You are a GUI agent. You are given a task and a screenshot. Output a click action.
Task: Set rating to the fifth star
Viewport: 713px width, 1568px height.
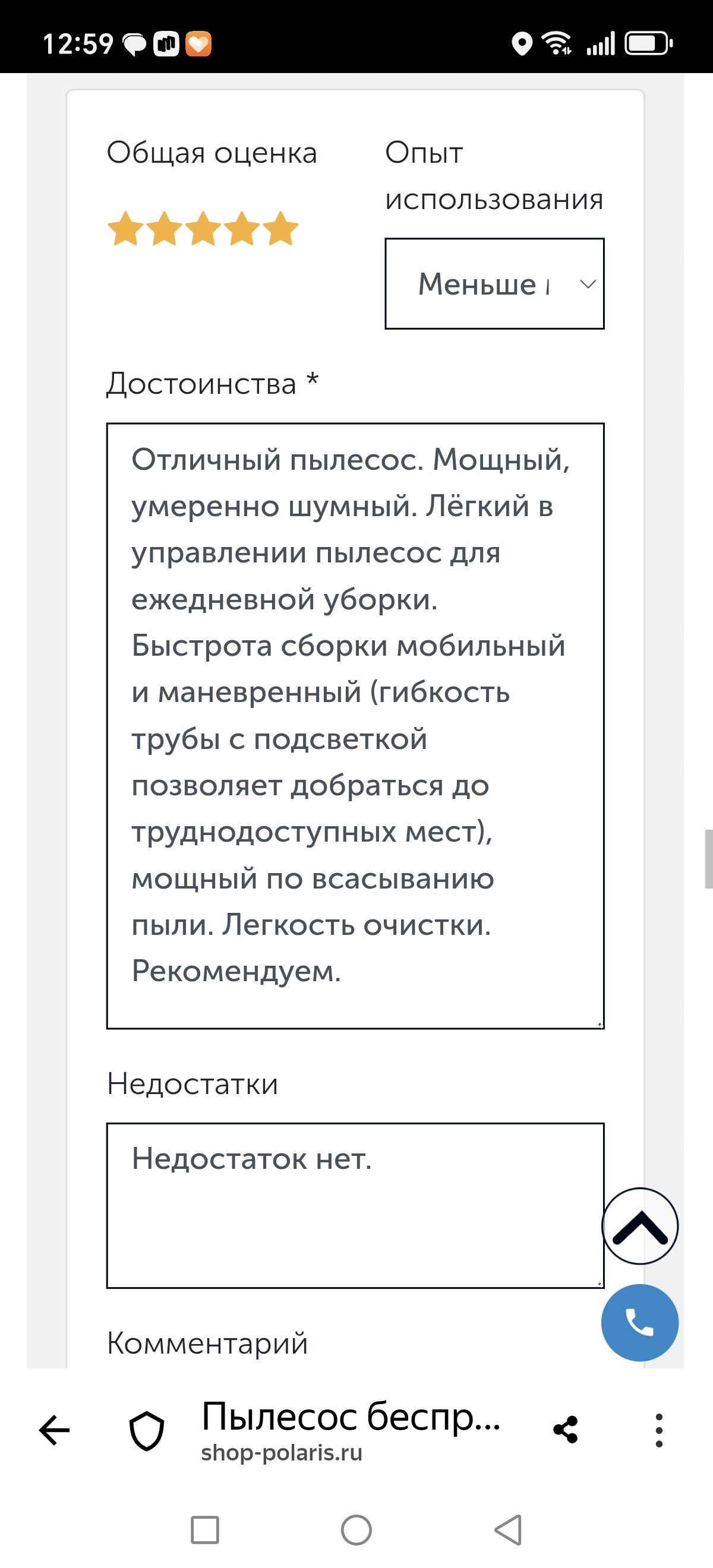tap(280, 229)
